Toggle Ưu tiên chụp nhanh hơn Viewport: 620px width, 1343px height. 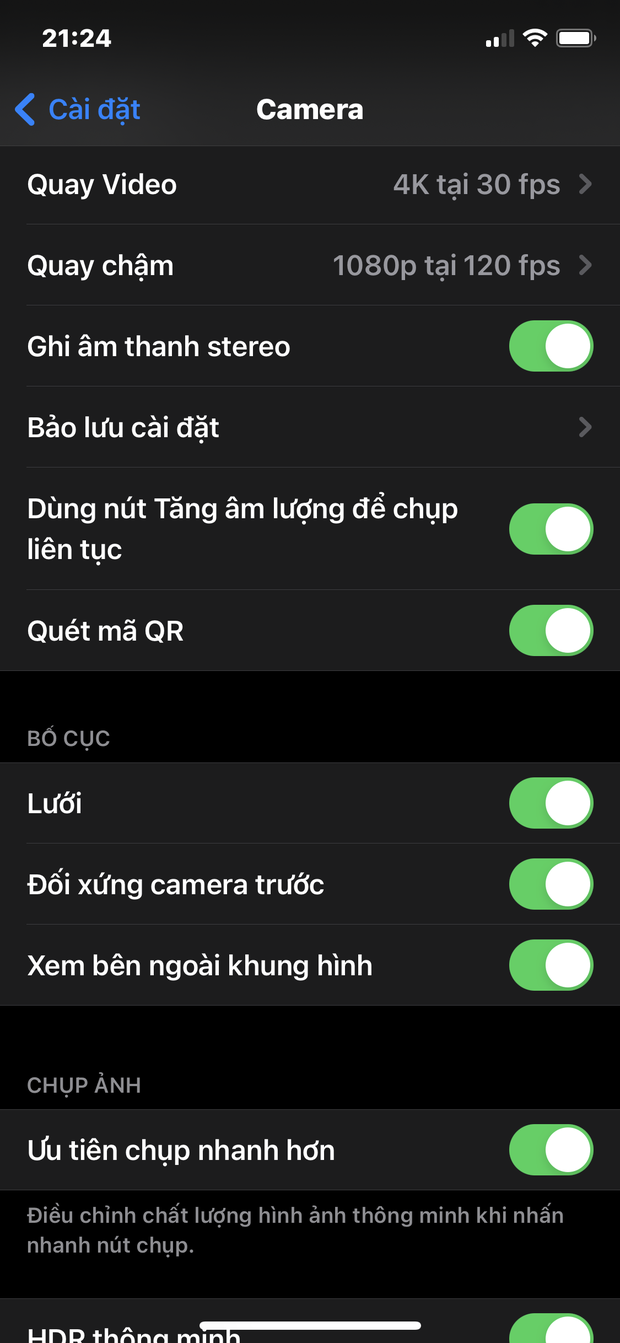click(x=550, y=1150)
